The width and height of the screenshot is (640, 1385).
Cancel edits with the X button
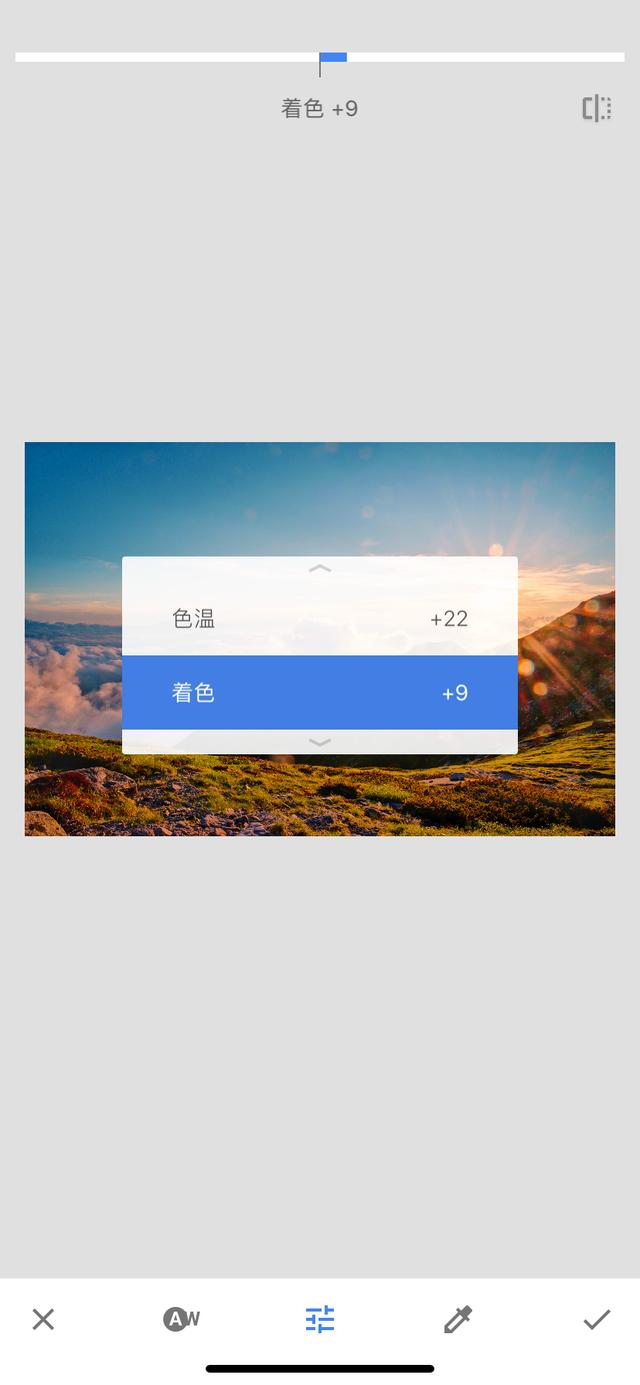tap(43, 1319)
